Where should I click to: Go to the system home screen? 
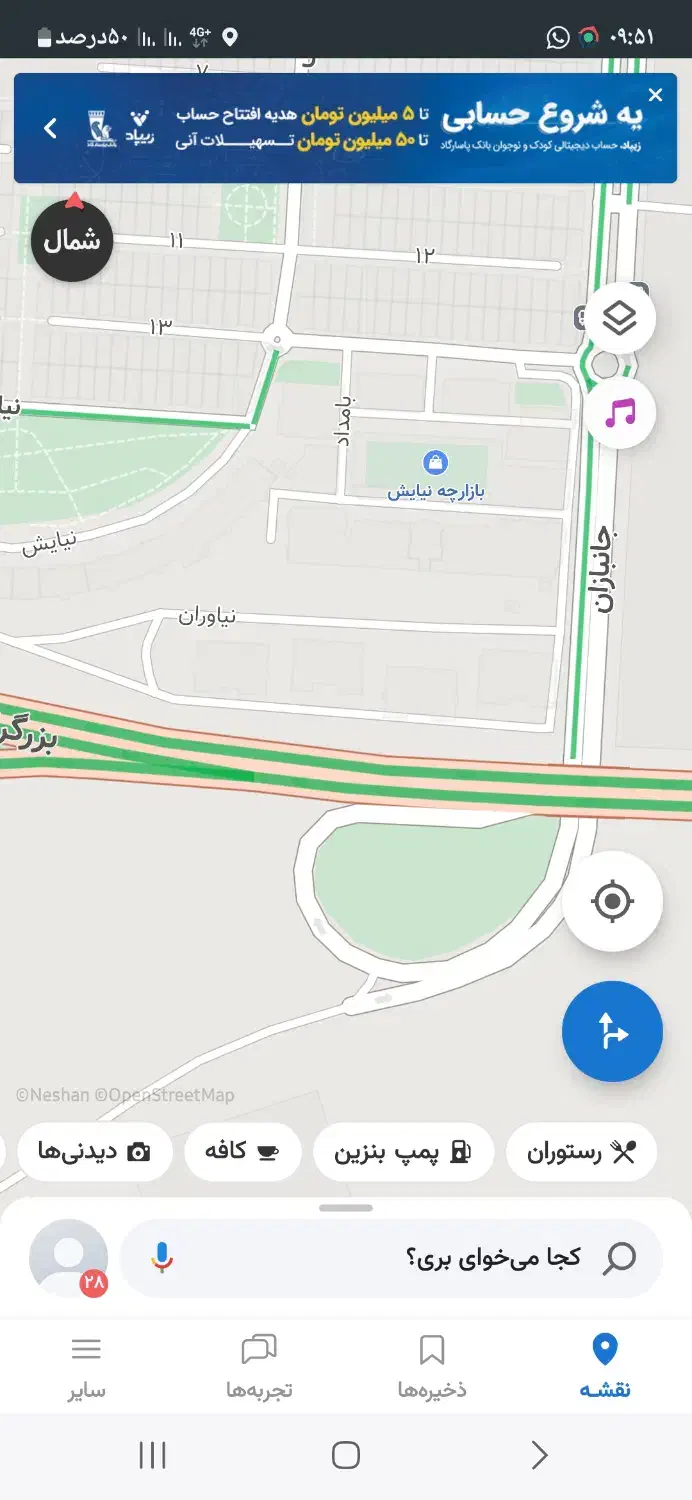point(346,1455)
